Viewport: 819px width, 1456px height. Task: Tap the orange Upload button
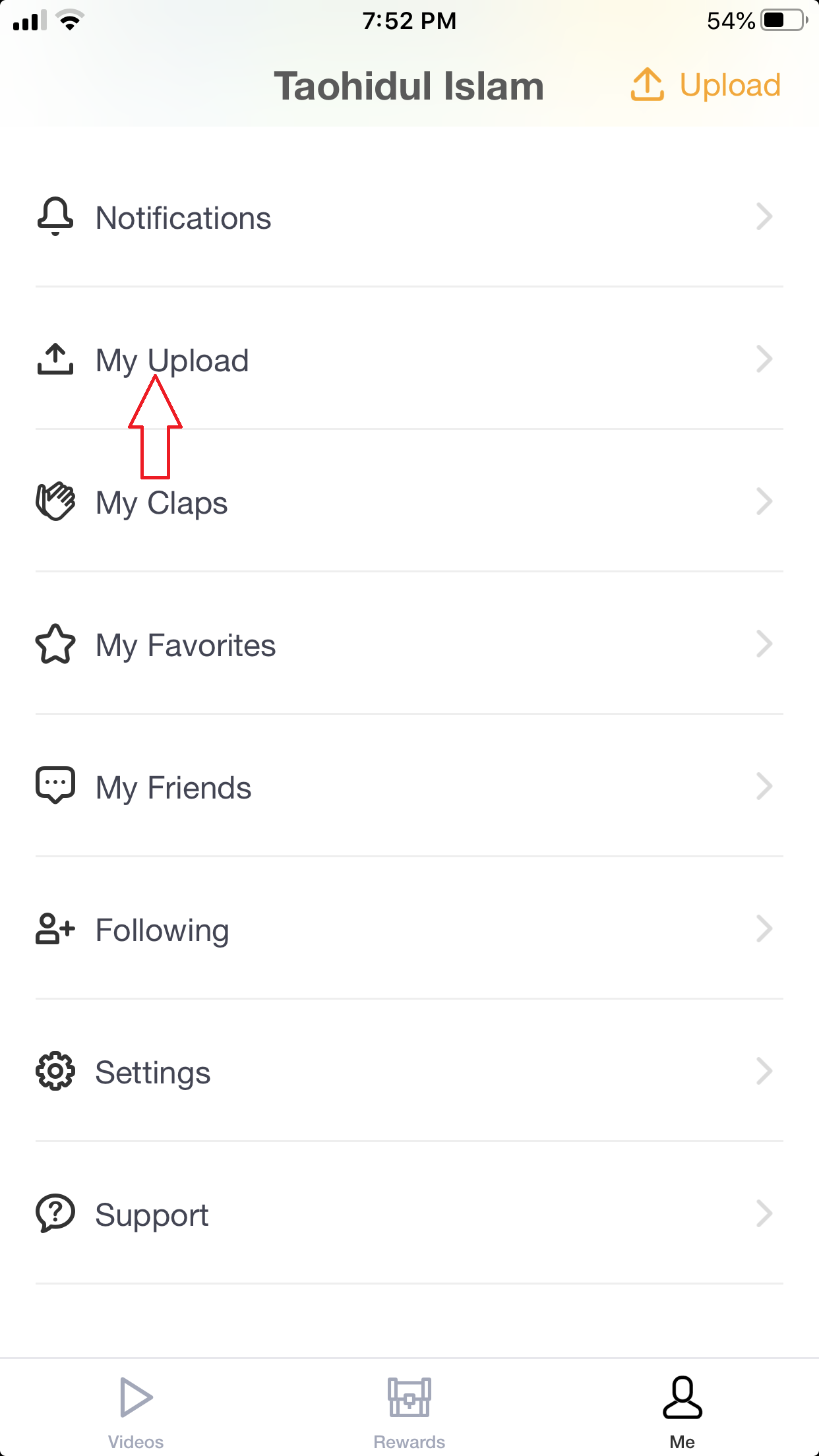pos(706,85)
